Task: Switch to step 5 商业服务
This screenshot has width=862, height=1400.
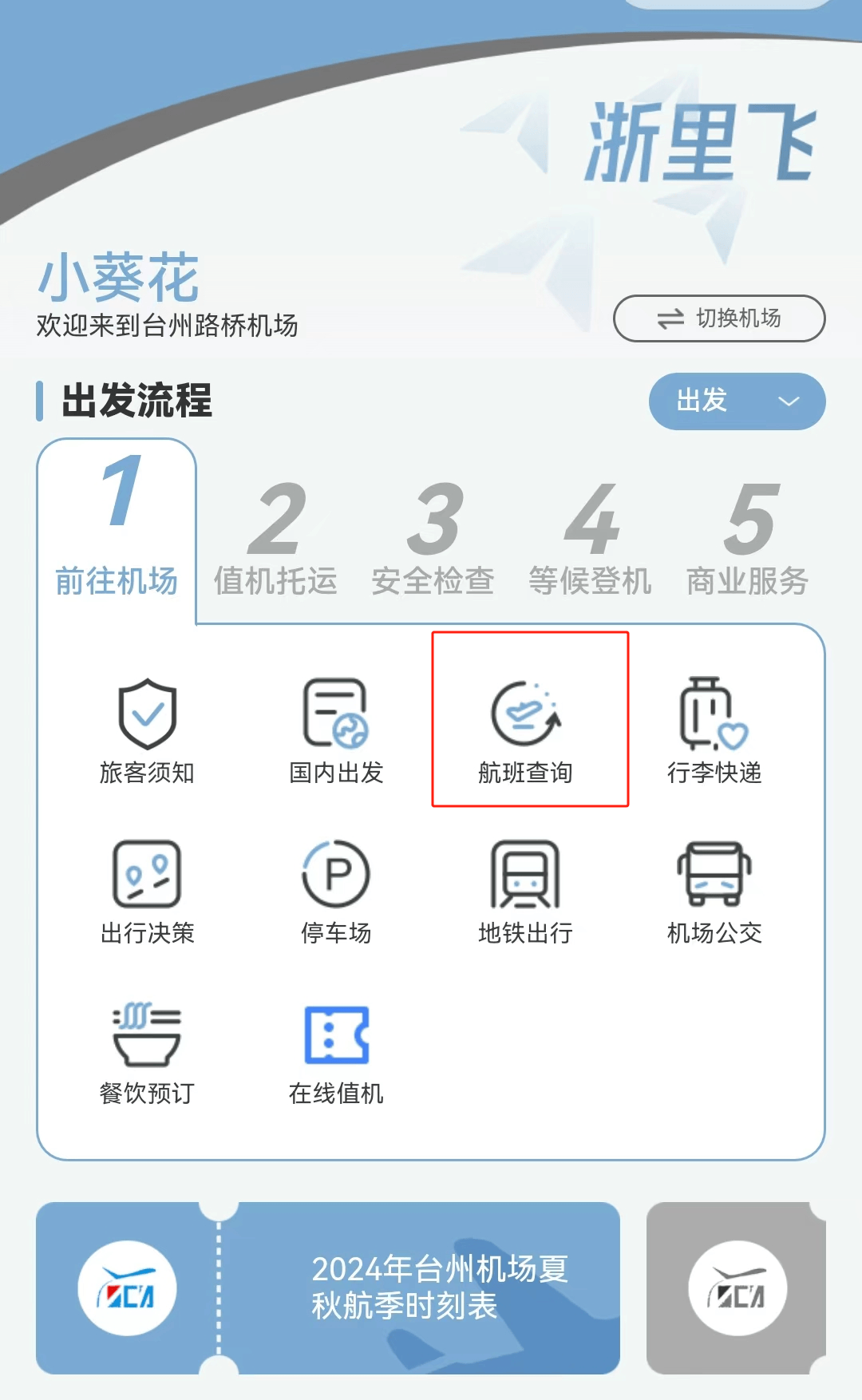Action: coord(748,541)
